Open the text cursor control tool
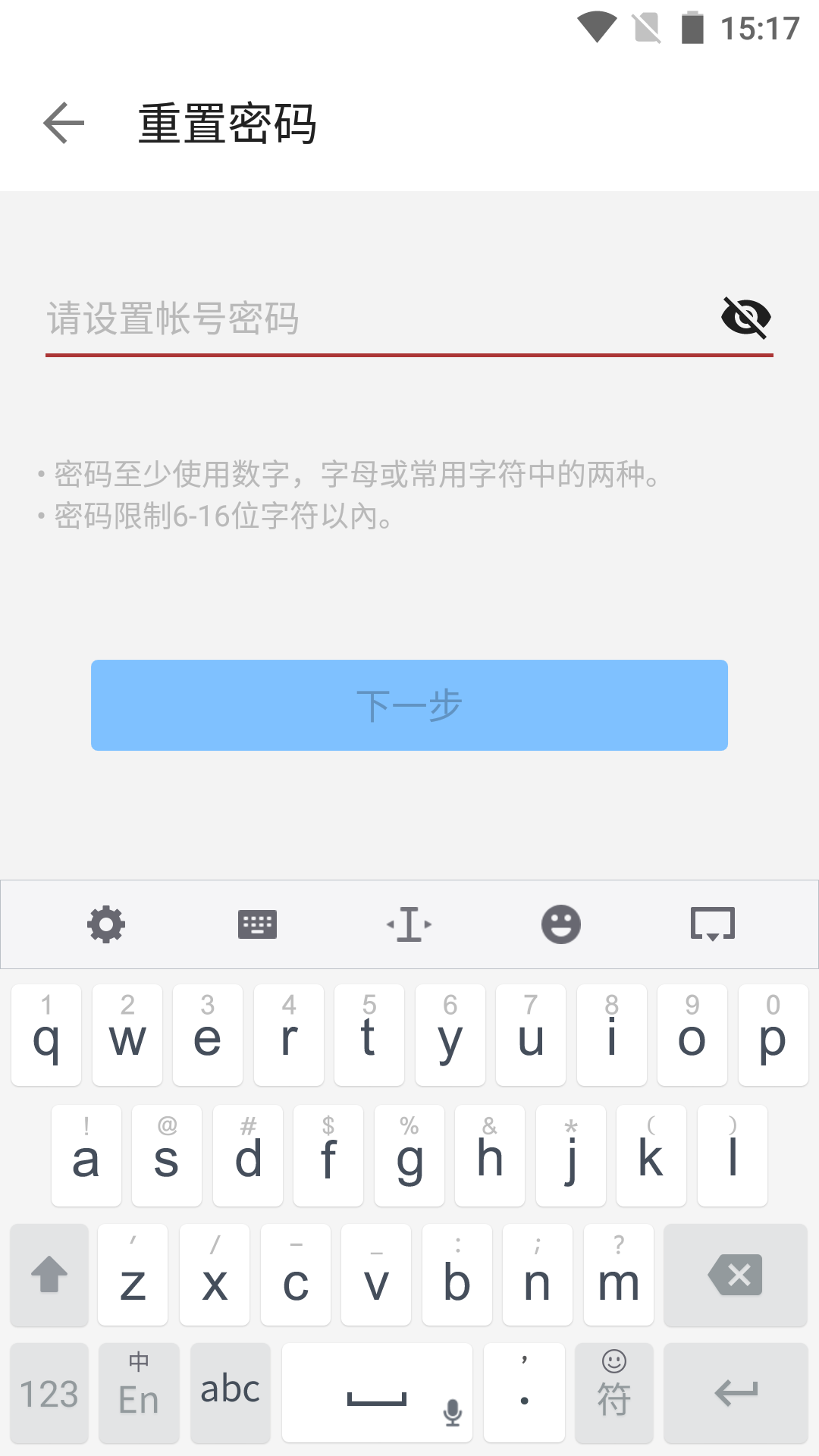 [409, 924]
